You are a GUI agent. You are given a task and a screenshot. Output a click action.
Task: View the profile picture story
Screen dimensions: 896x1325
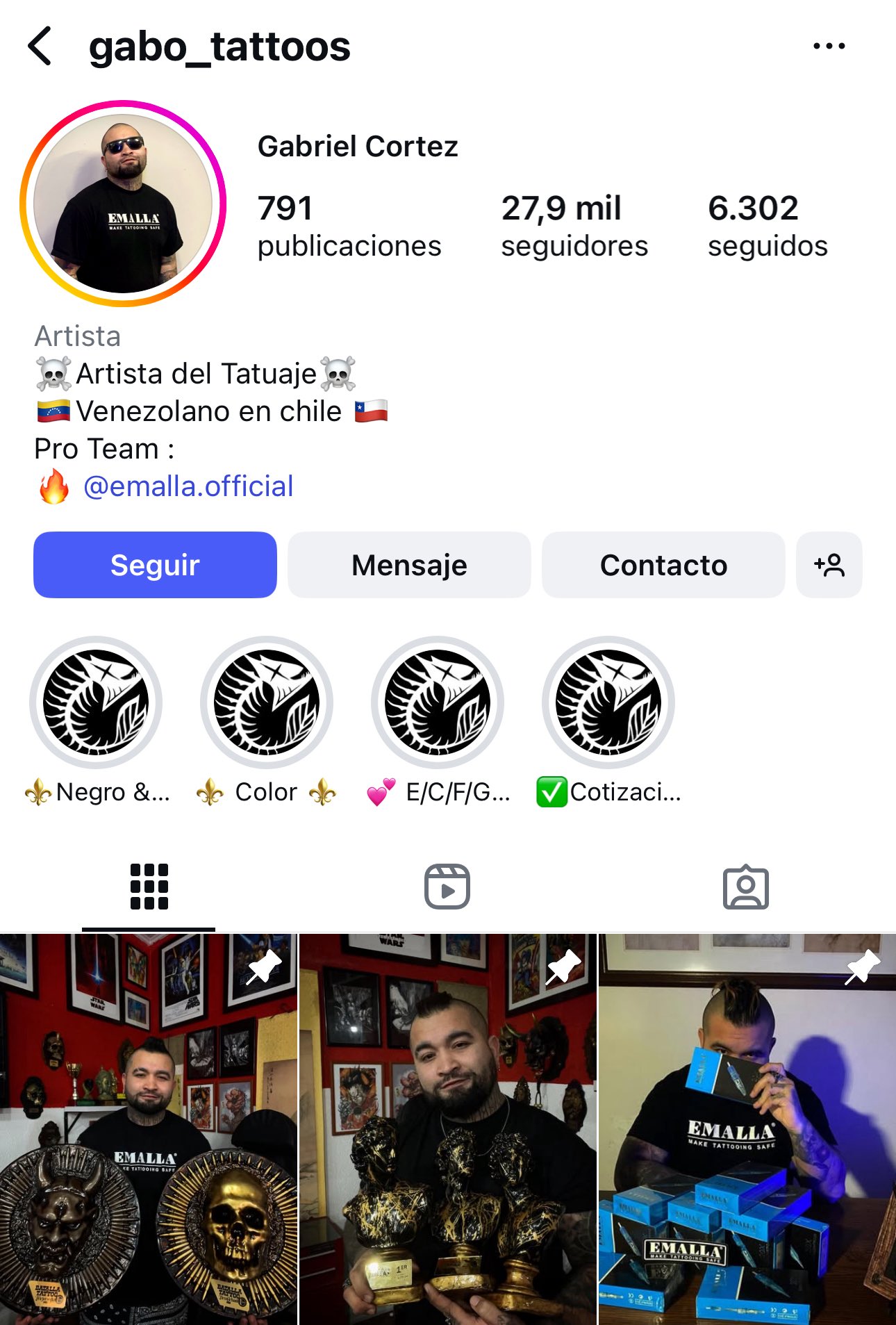tap(124, 204)
